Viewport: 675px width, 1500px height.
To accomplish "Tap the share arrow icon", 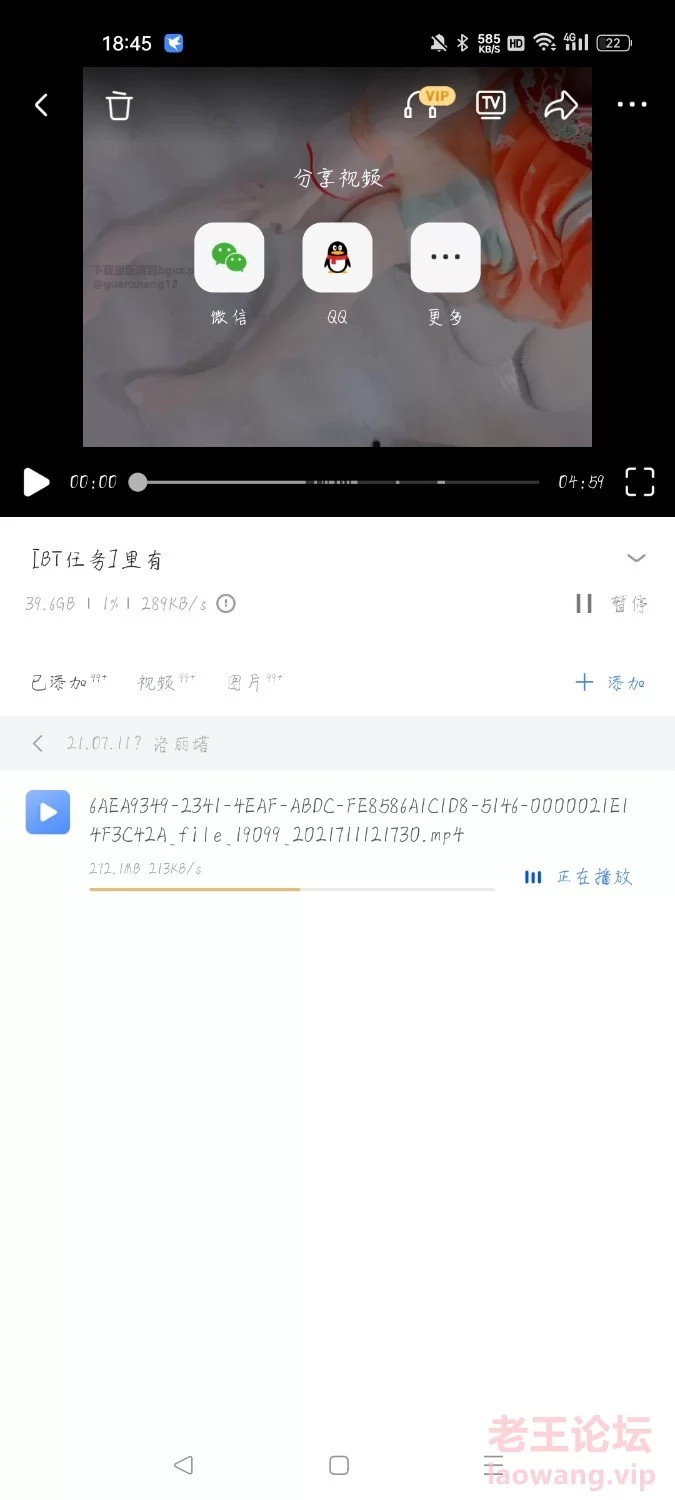I will [x=561, y=105].
